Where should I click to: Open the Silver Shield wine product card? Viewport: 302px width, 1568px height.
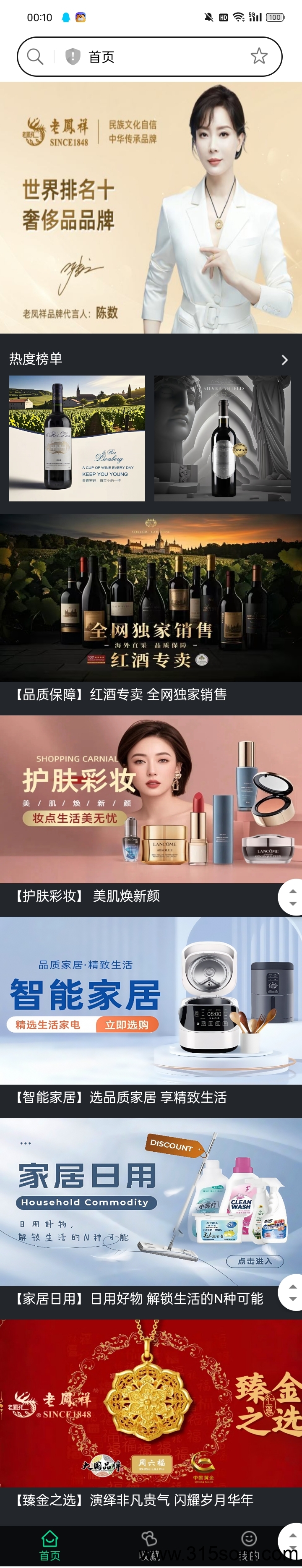(222, 438)
